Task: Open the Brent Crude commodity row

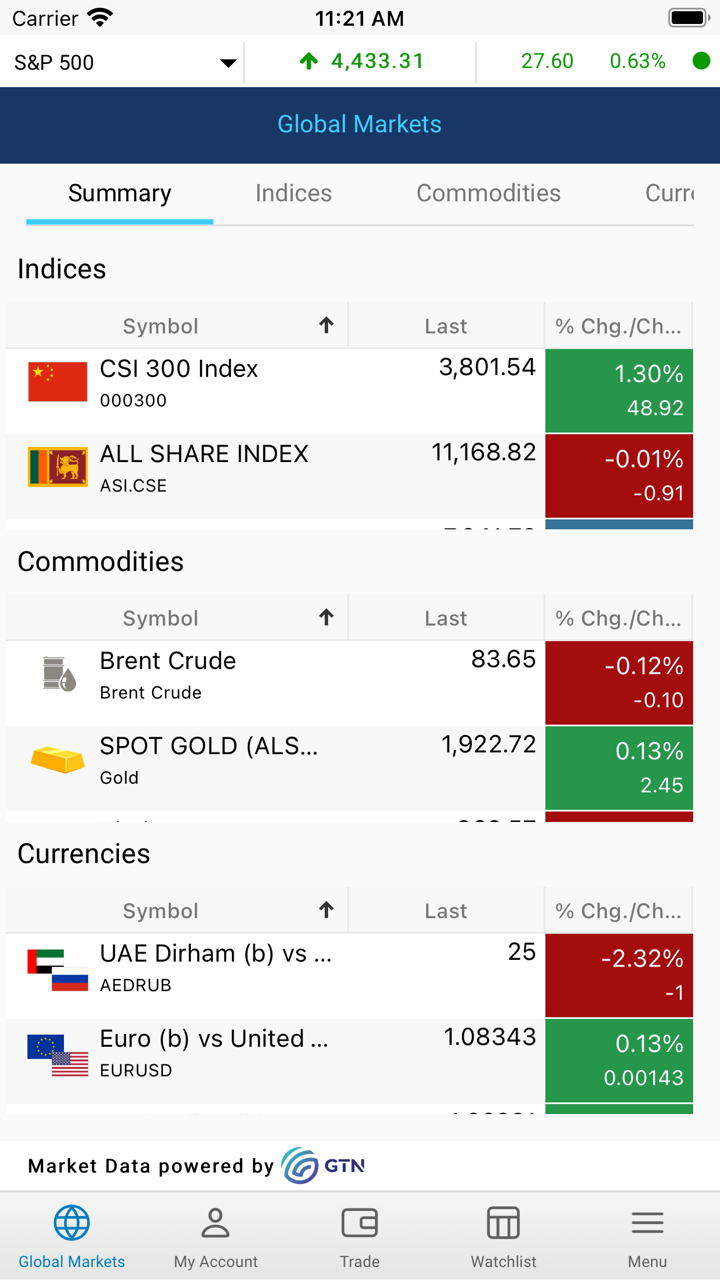Action: coord(275,683)
